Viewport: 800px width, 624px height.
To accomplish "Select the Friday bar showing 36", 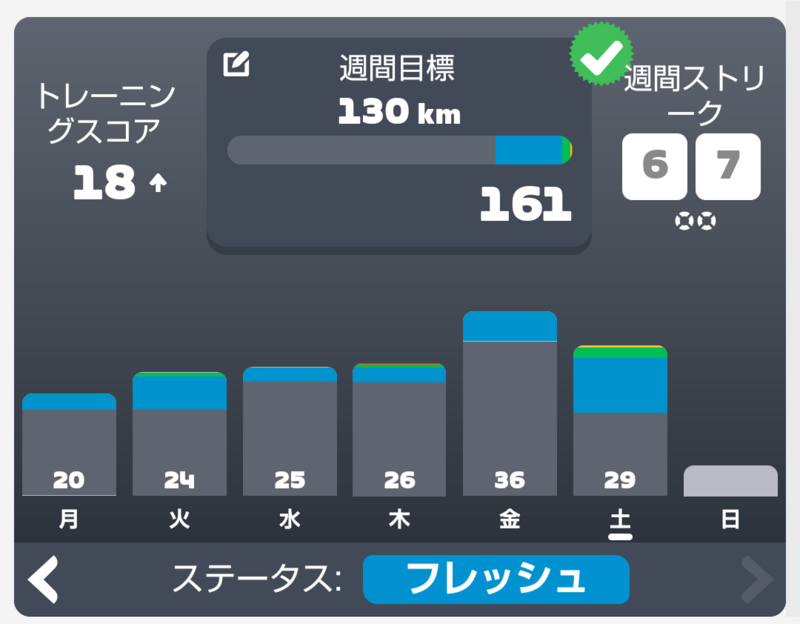I will coord(509,405).
